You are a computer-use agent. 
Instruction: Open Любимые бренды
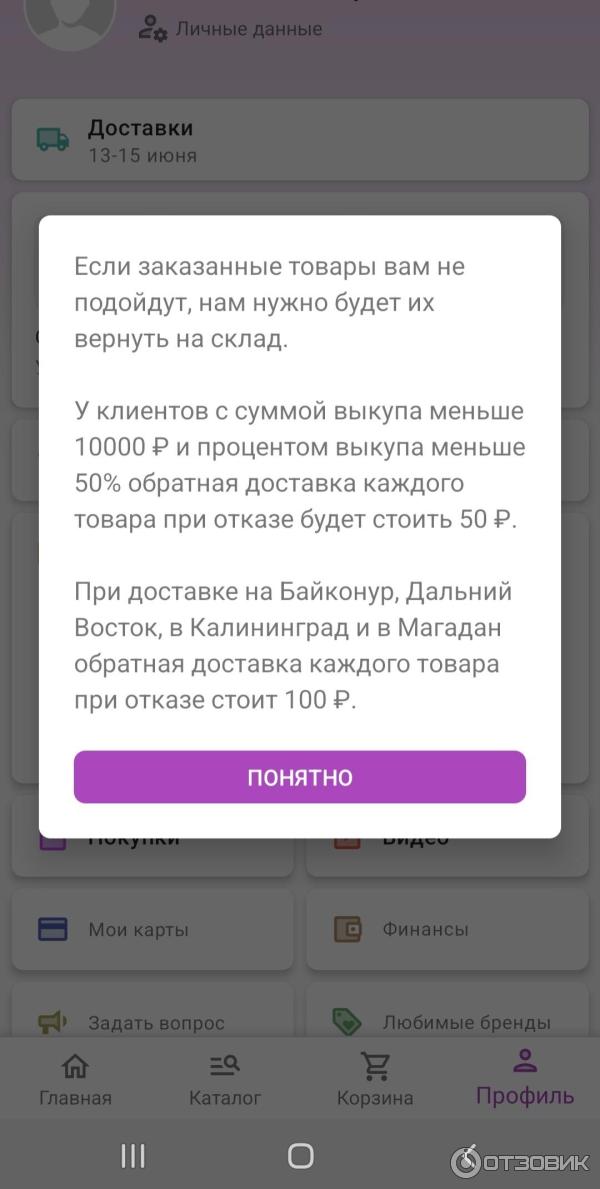[447, 1021]
